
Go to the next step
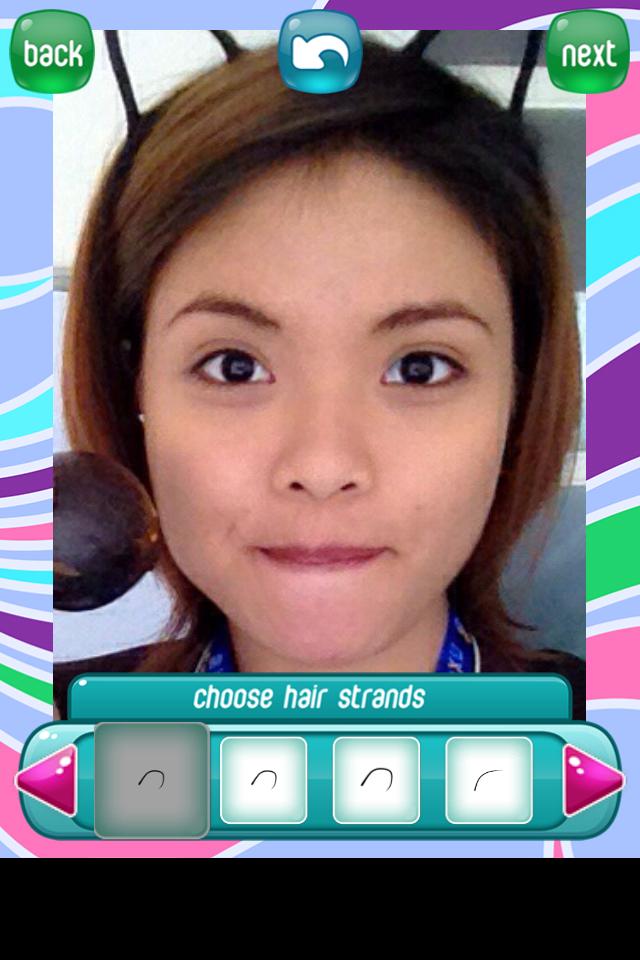[x=588, y=52]
